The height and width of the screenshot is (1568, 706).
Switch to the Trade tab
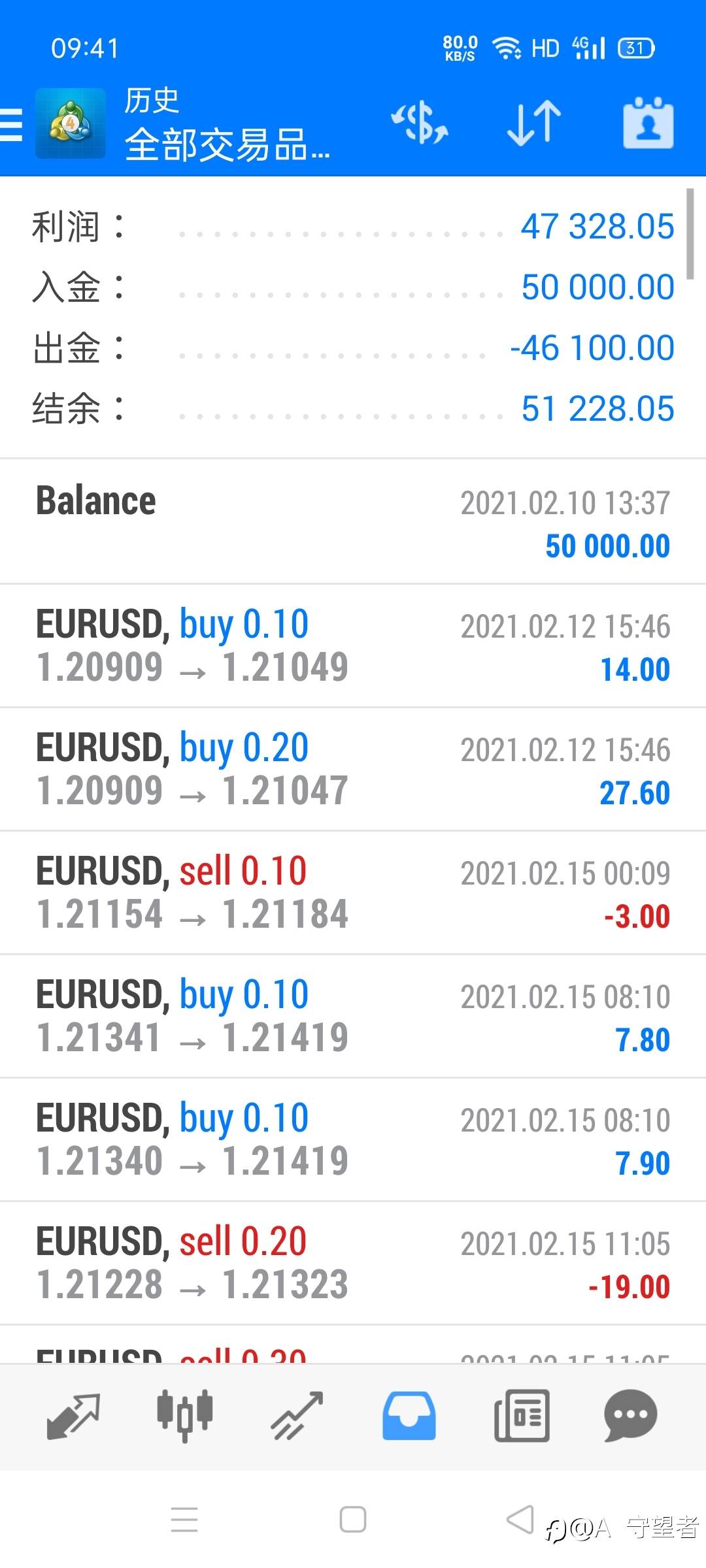click(297, 1416)
